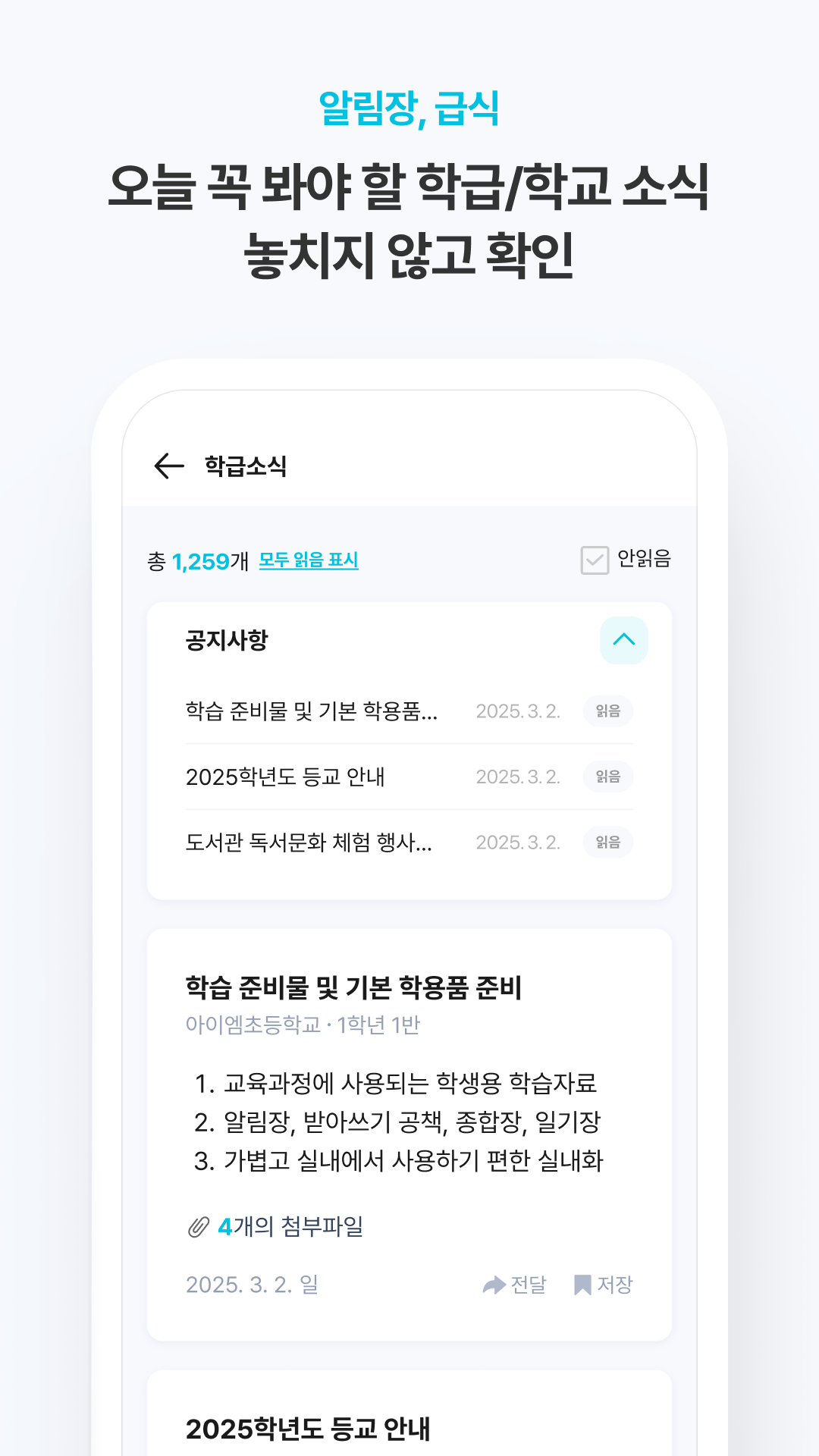Viewport: 819px width, 1456px height.
Task: Select the 공지사항 section header
Action: [x=227, y=639]
